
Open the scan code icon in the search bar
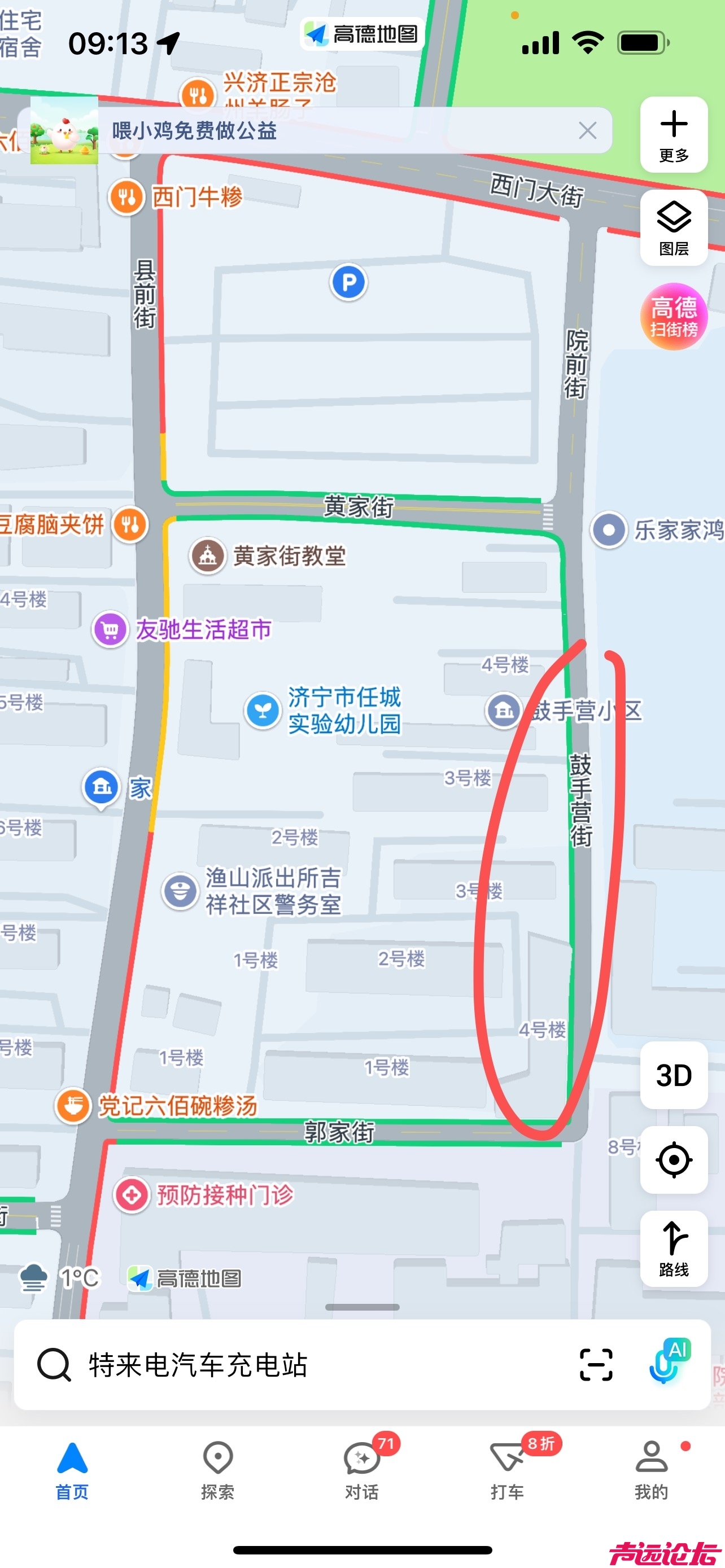tap(595, 1365)
